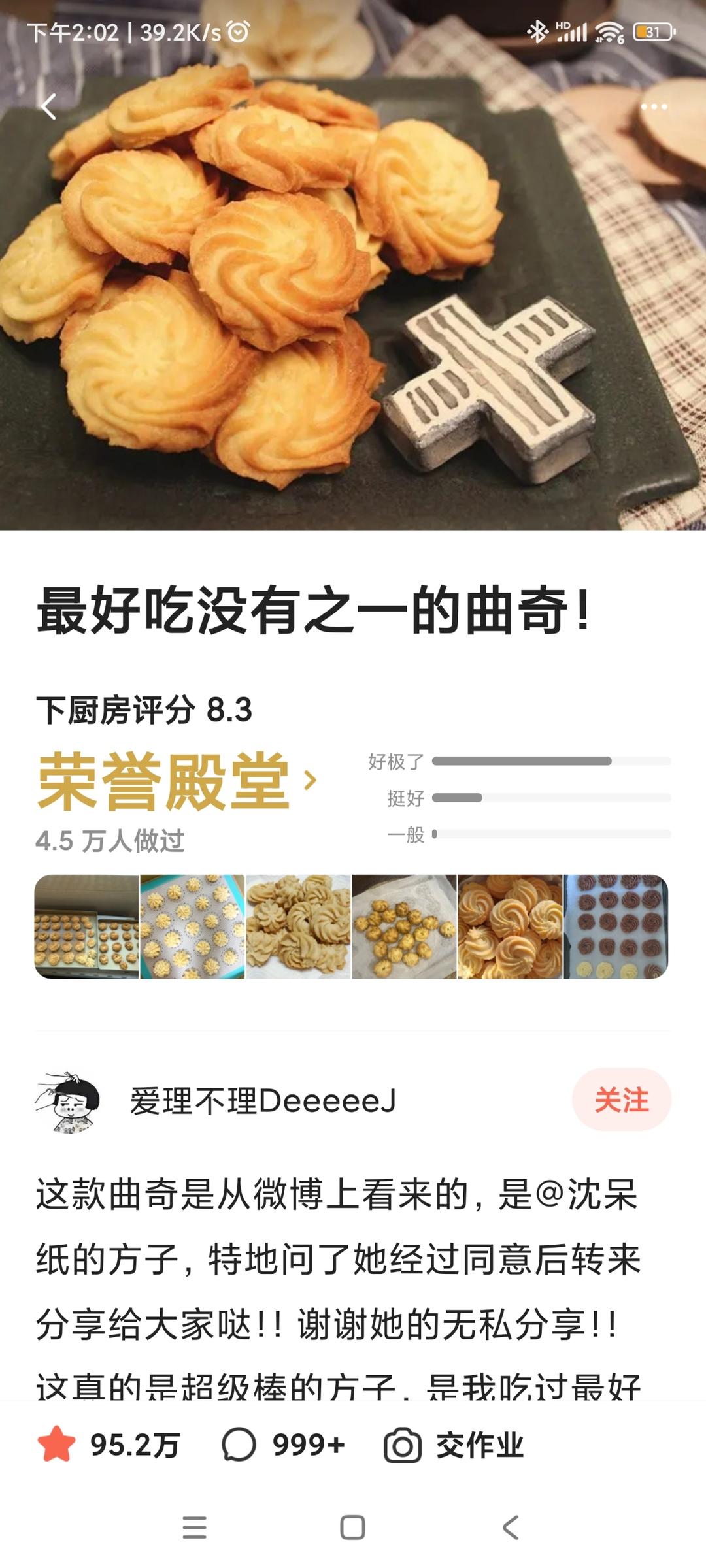Favorite this recipe with the star
Viewport: 706px width, 1568px height.
pos(57,1445)
